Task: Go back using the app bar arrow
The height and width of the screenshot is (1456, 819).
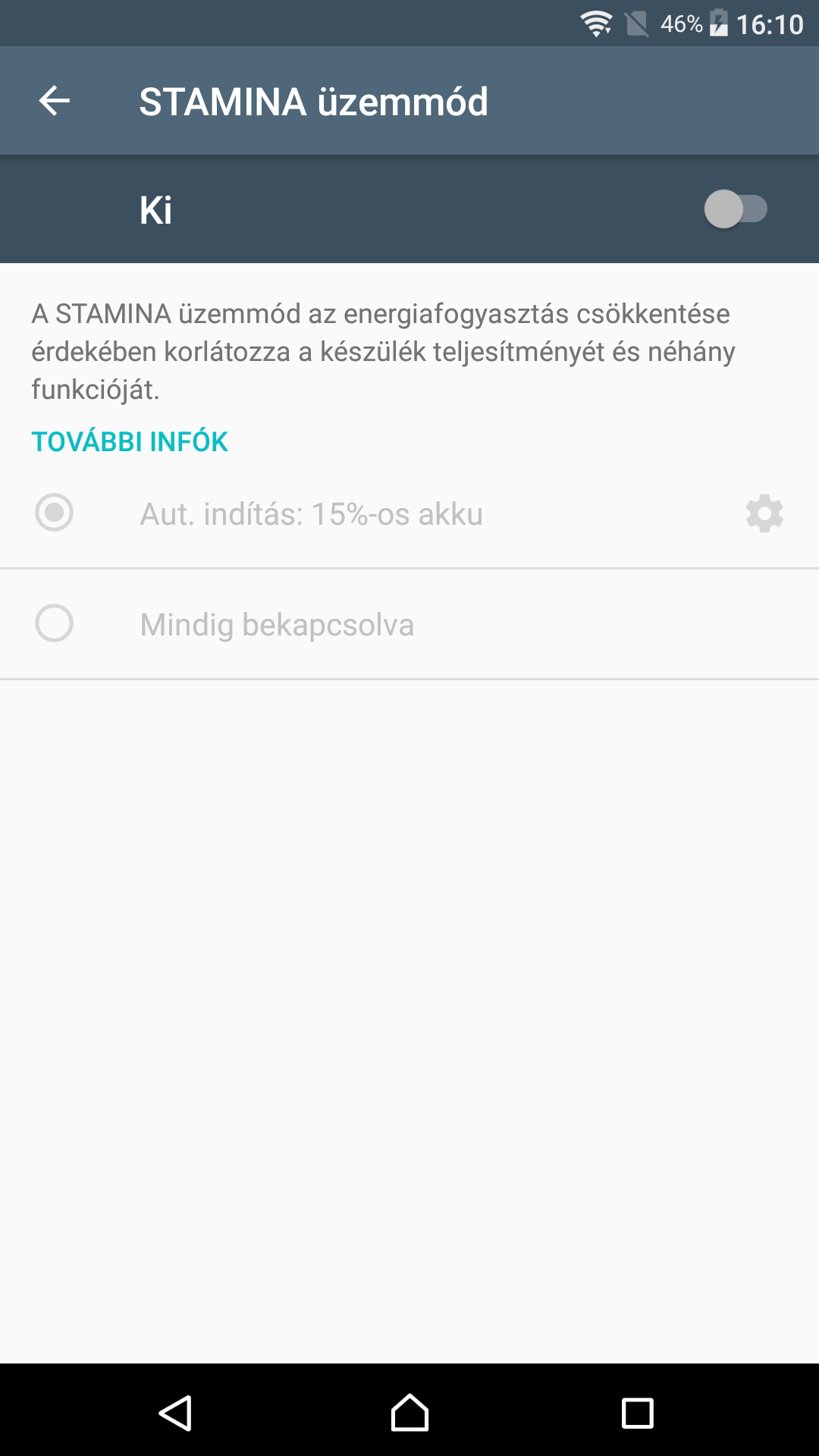Action: tap(55, 101)
